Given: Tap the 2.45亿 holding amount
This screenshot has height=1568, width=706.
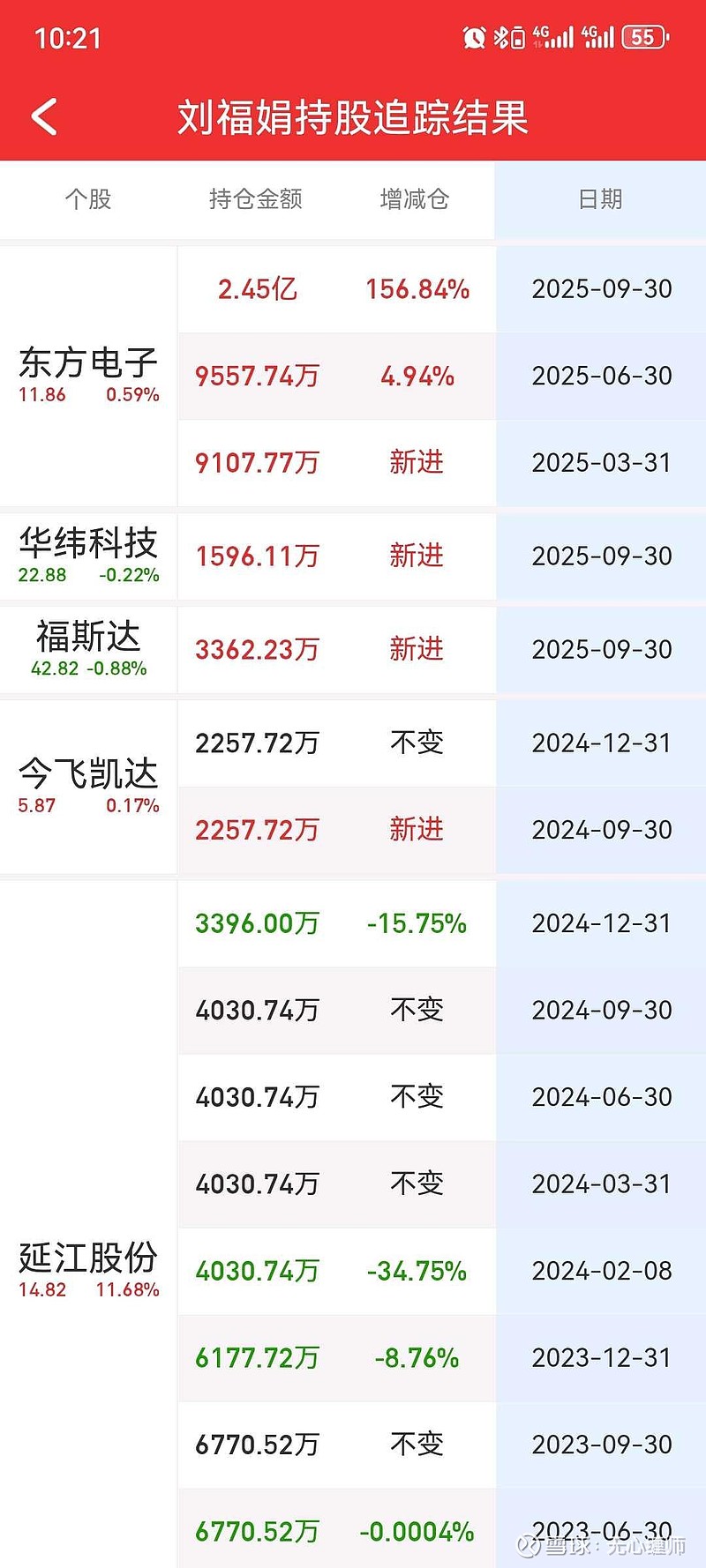Looking at the screenshot, I should coord(256,288).
